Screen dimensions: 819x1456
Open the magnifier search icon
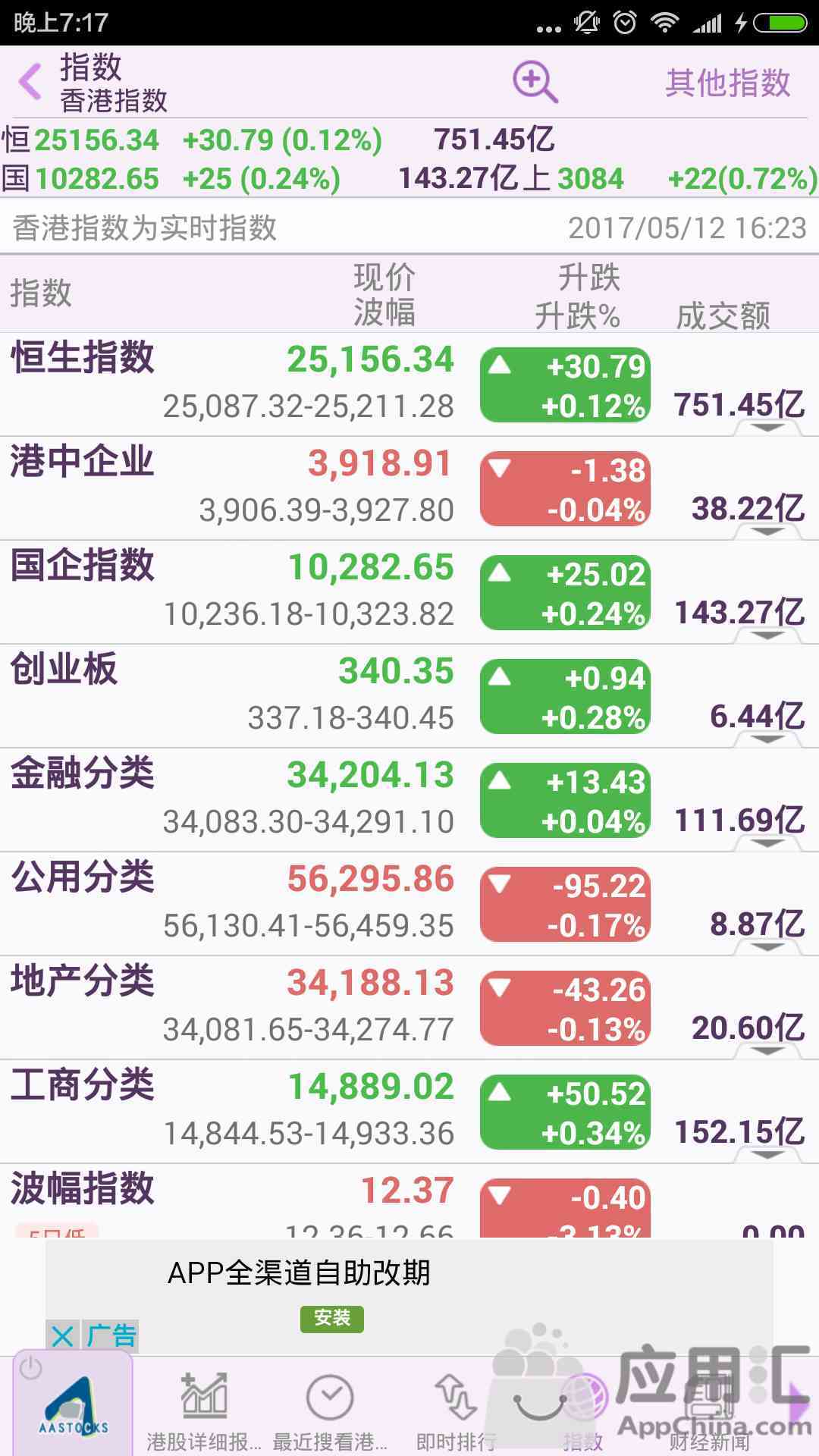tap(535, 82)
